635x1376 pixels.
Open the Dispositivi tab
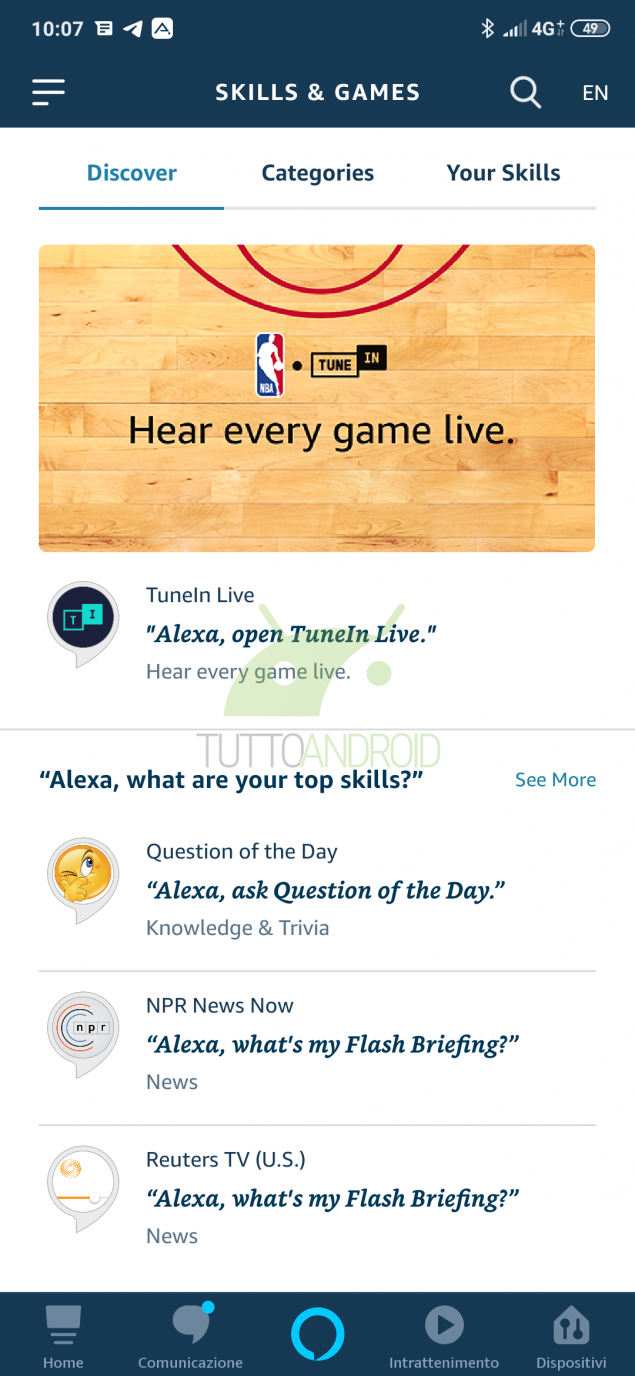[571, 1337]
